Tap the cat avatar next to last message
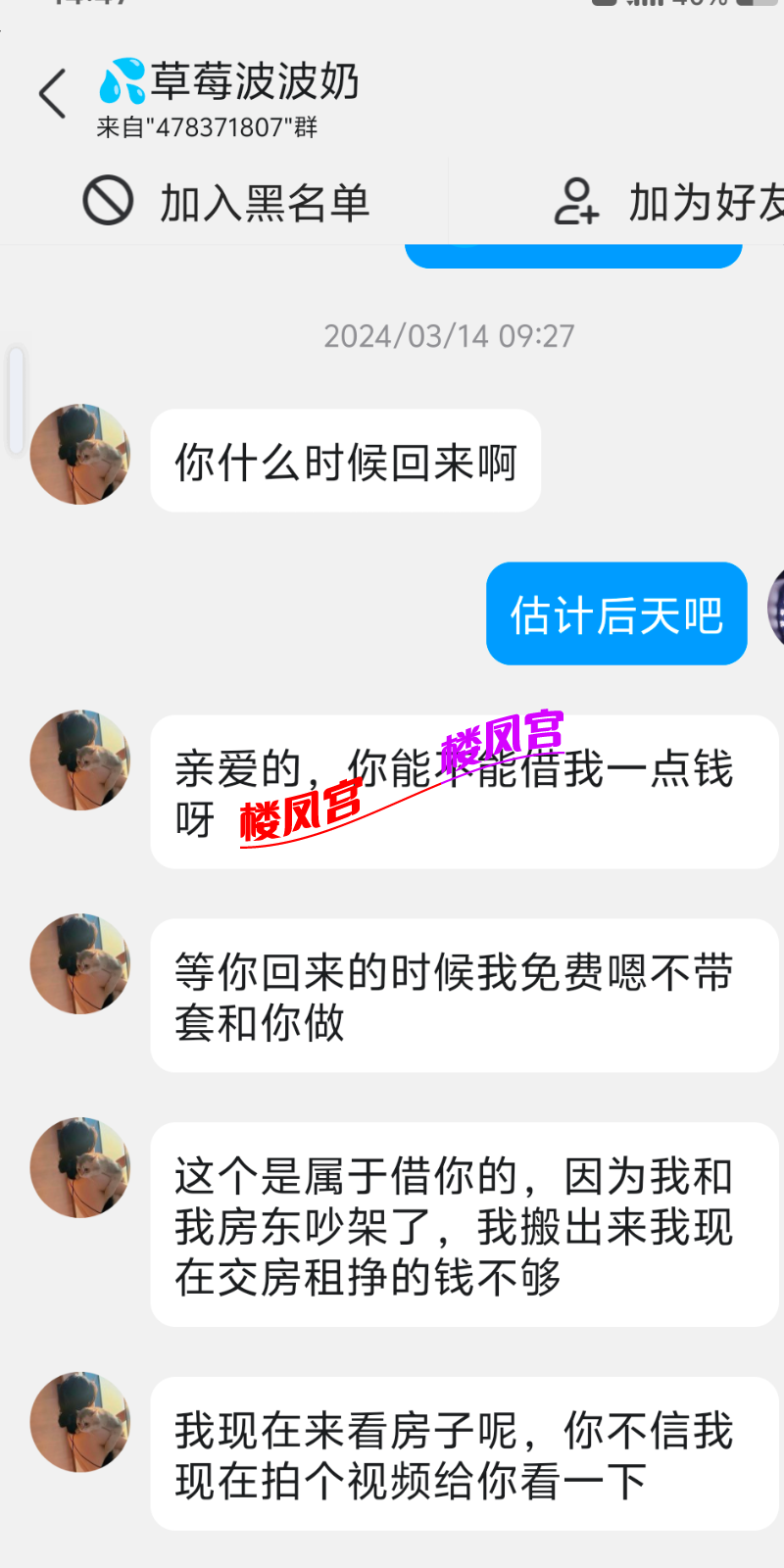This screenshot has width=784, height=1568. coord(79,1423)
